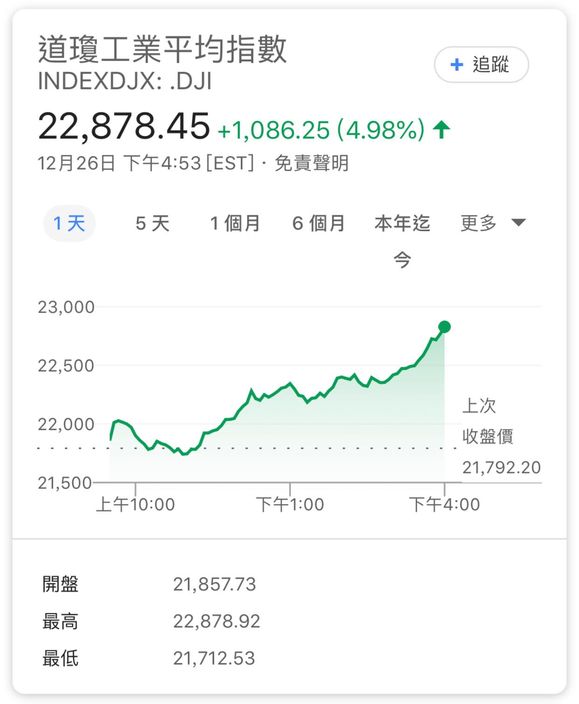Viewport: 579px width, 704px height.
Task: Select the 1 天 time range
Action: pos(69,223)
